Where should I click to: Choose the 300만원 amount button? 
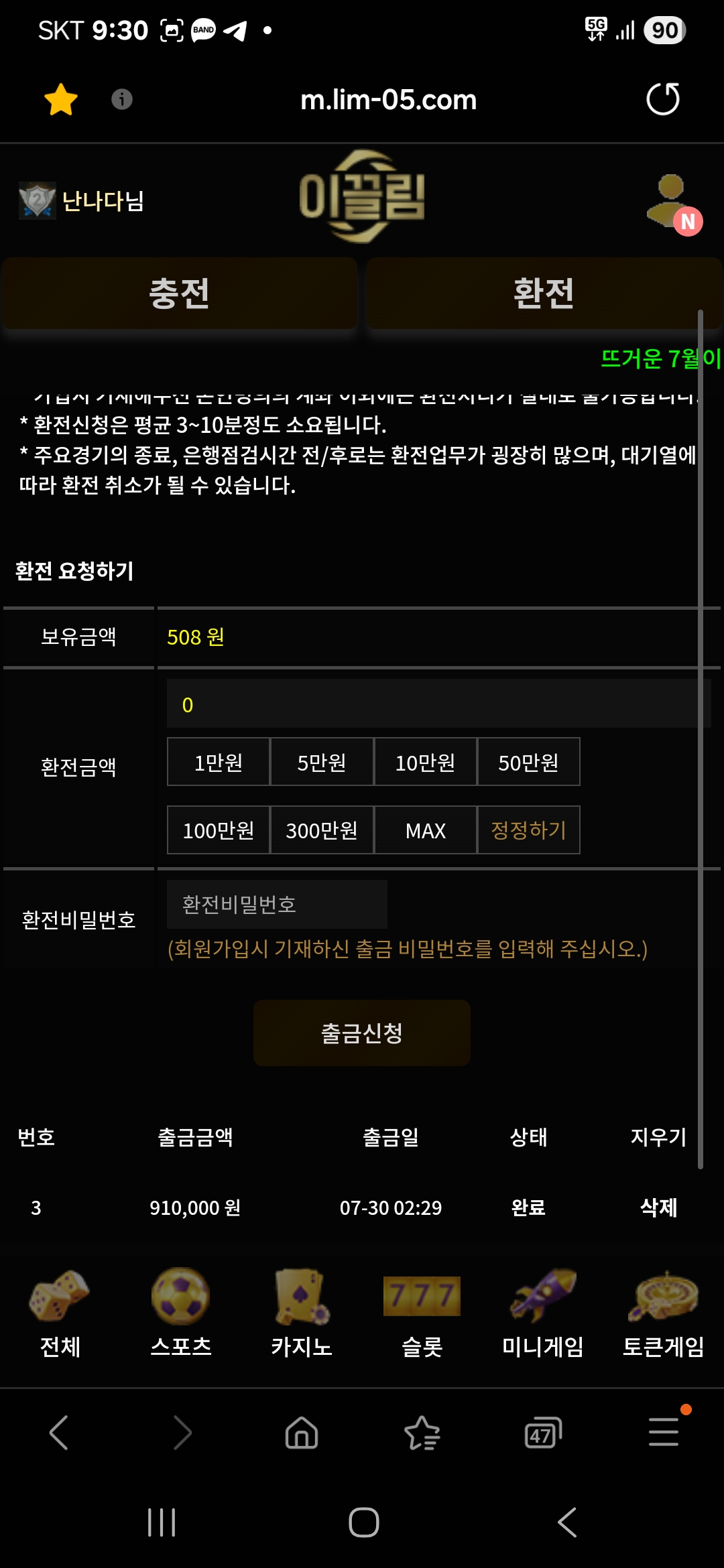click(x=322, y=831)
